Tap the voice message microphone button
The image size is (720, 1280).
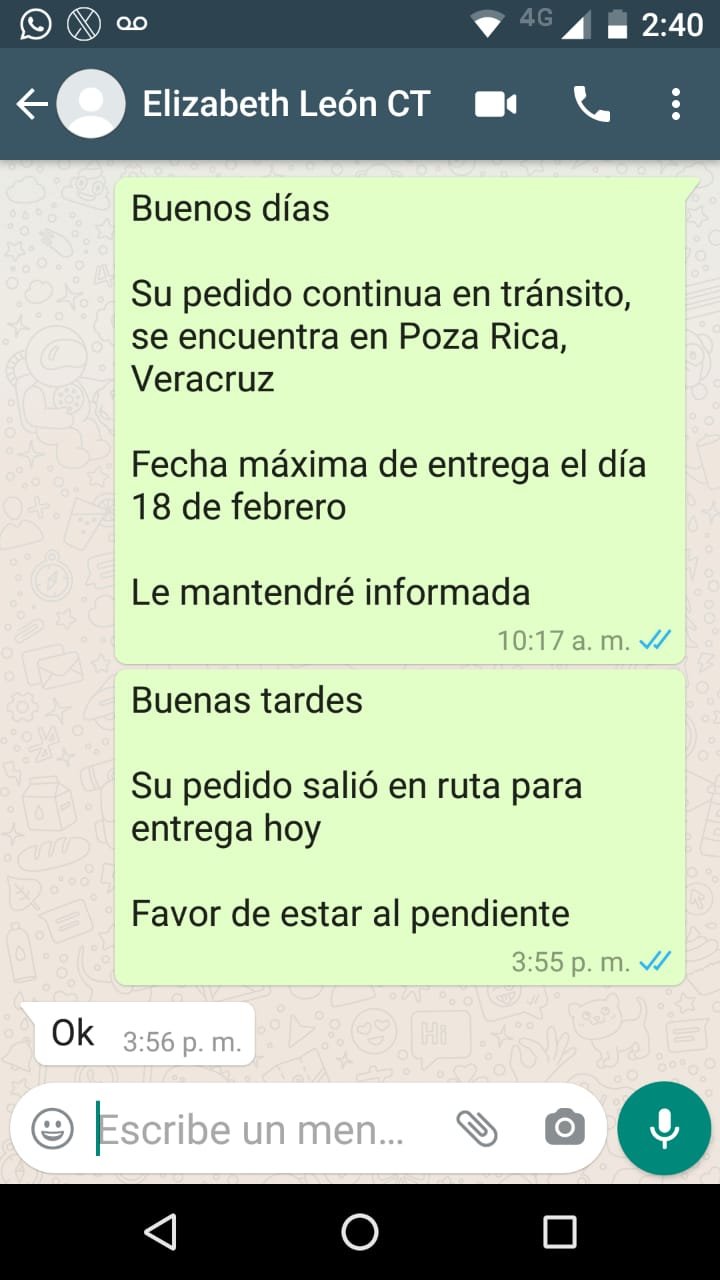click(664, 1129)
